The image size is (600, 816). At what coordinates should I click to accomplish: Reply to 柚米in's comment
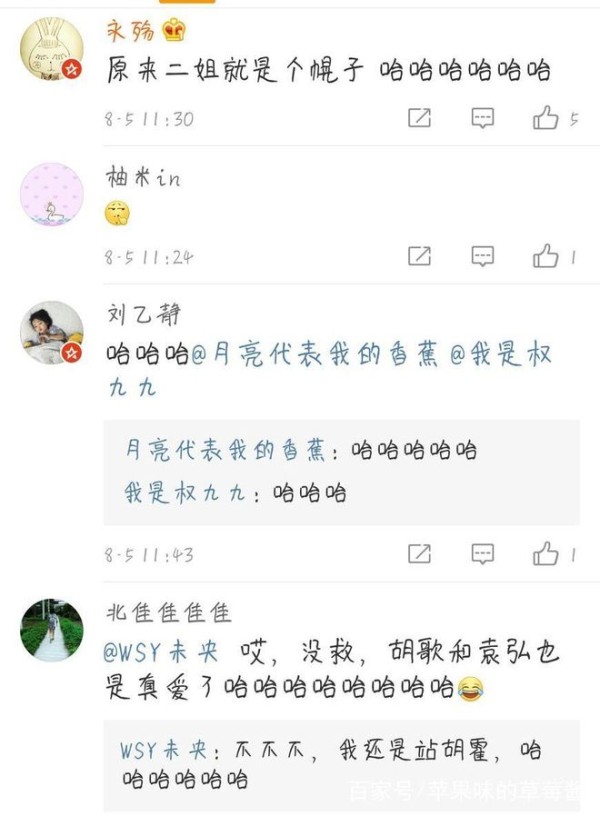tap(483, 256)
